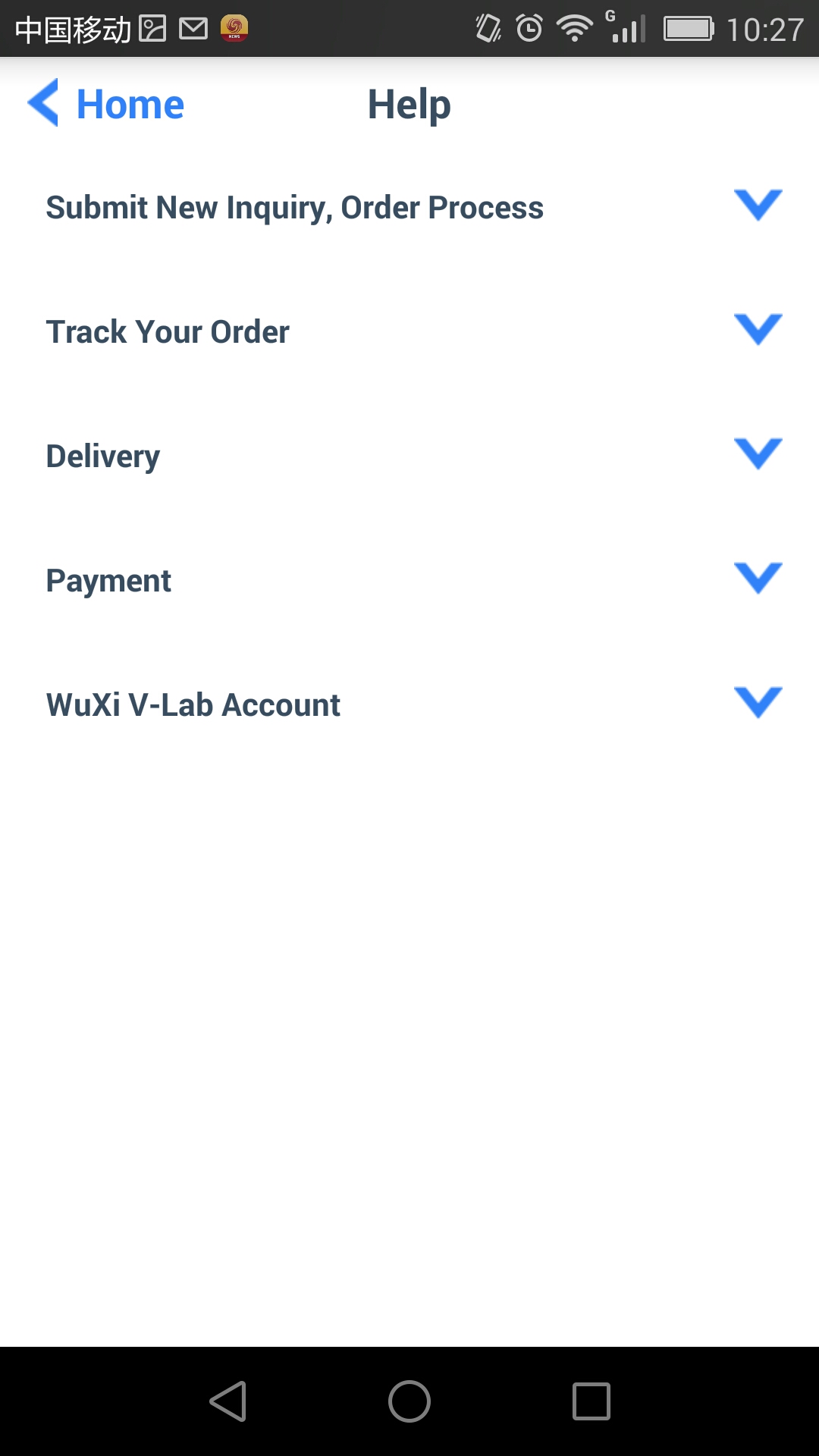Tap the Help title in the header
Image resolution: width=819 pixels, height=1456 pixels.
[x=408, y=104]
